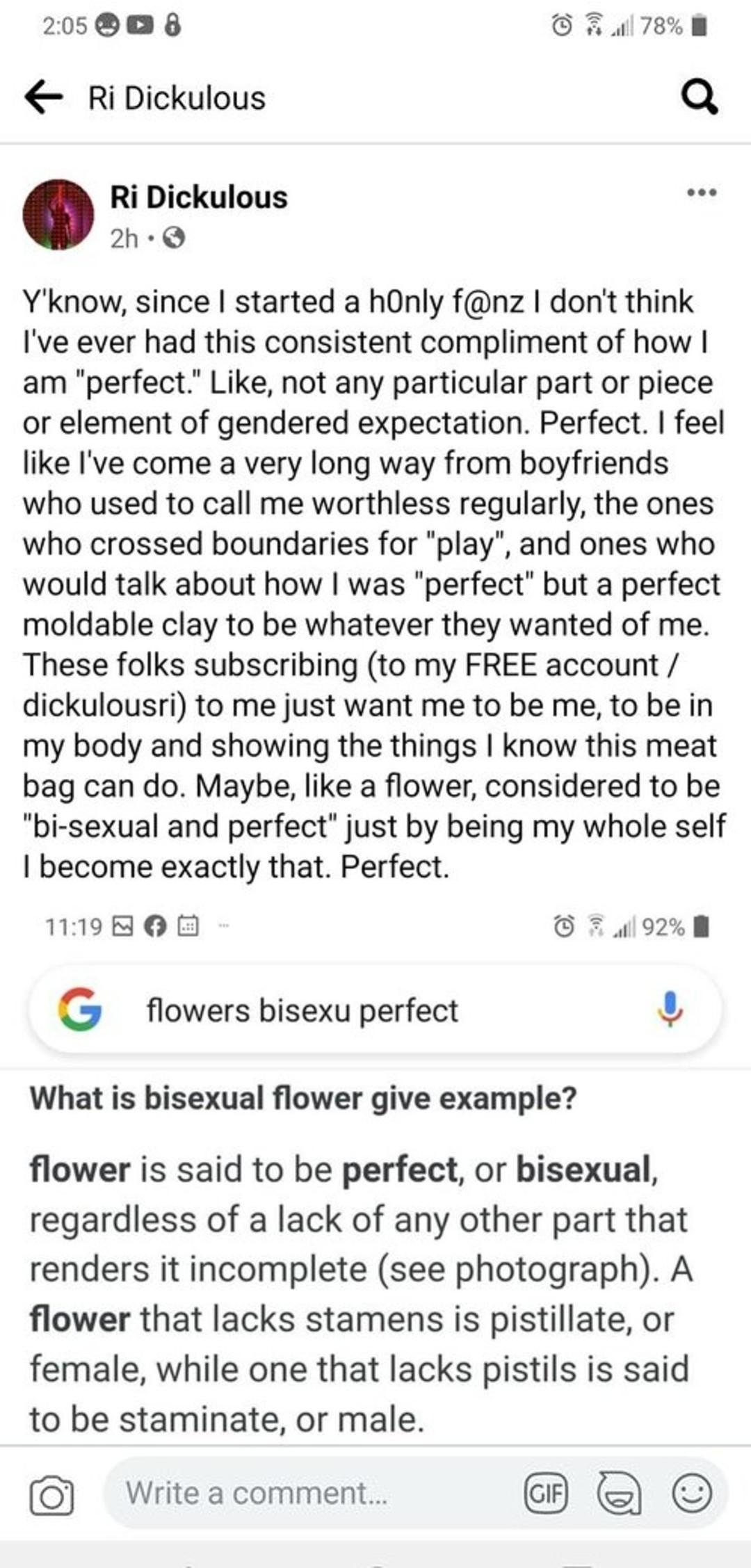Open the emoji smiley picker
The width and height of the screenshot is (751, 1568).
[691, 1493]
